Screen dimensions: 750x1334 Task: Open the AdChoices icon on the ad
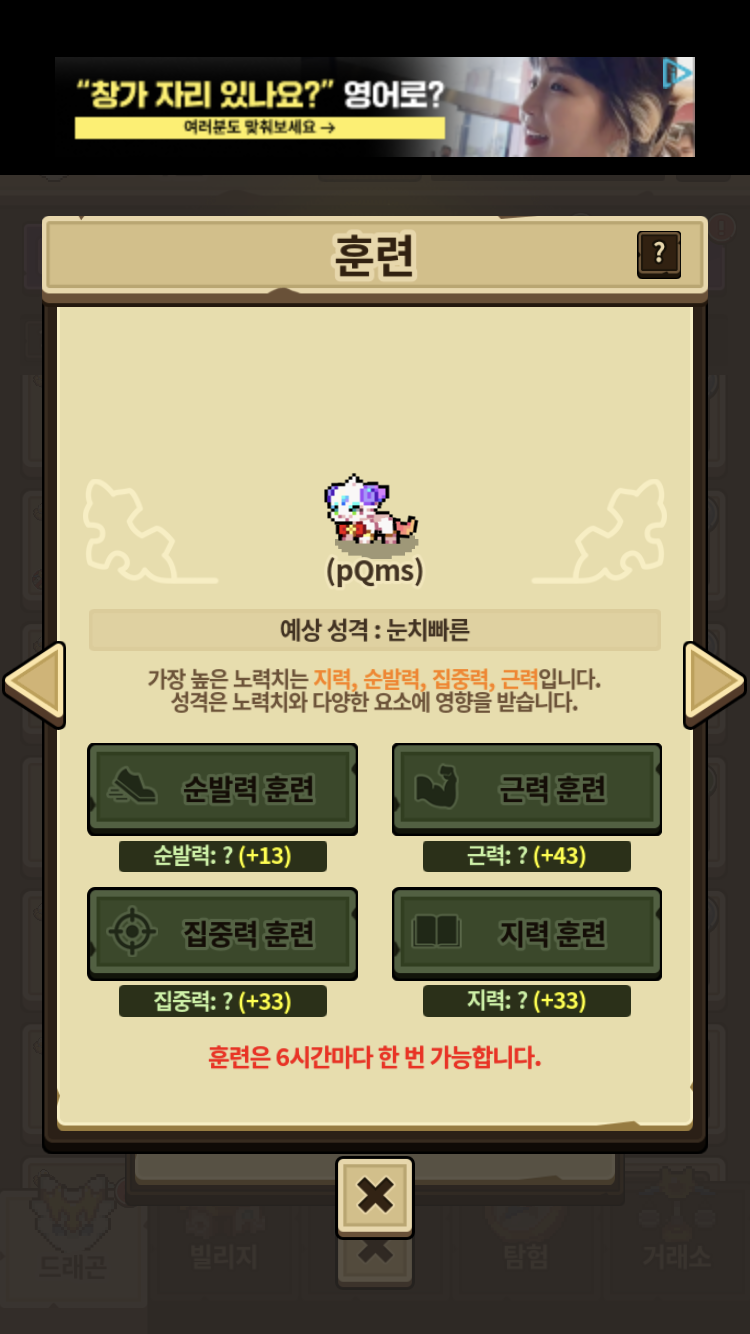pos(678,72)
